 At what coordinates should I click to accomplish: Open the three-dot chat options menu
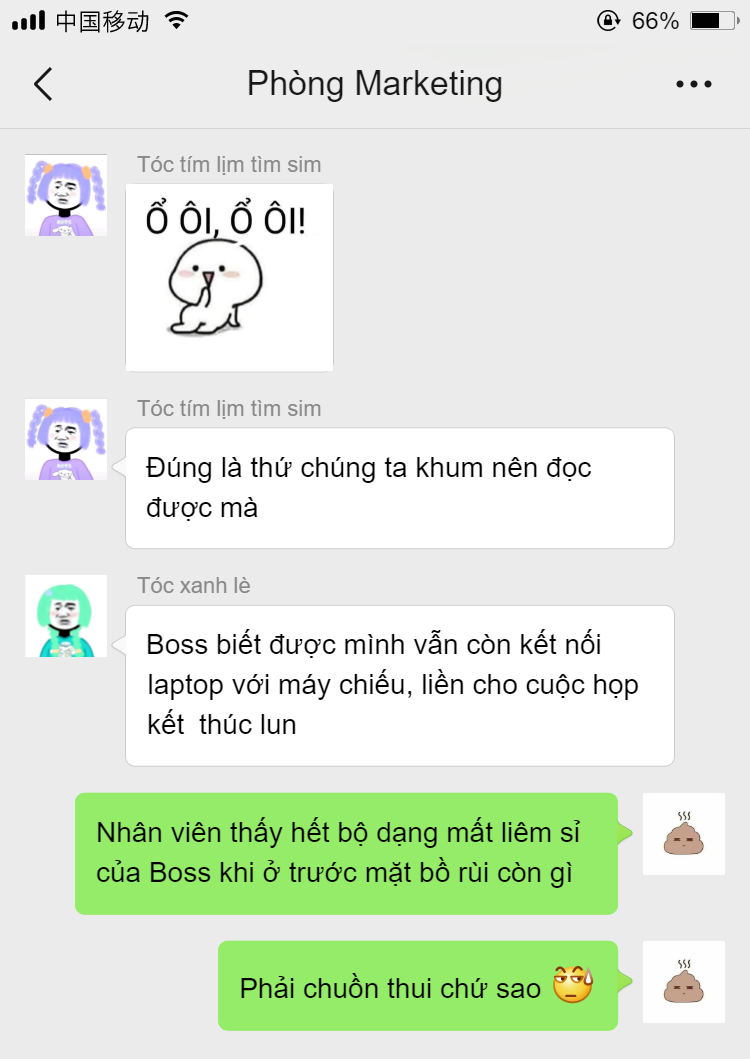[x=693, y=85]
